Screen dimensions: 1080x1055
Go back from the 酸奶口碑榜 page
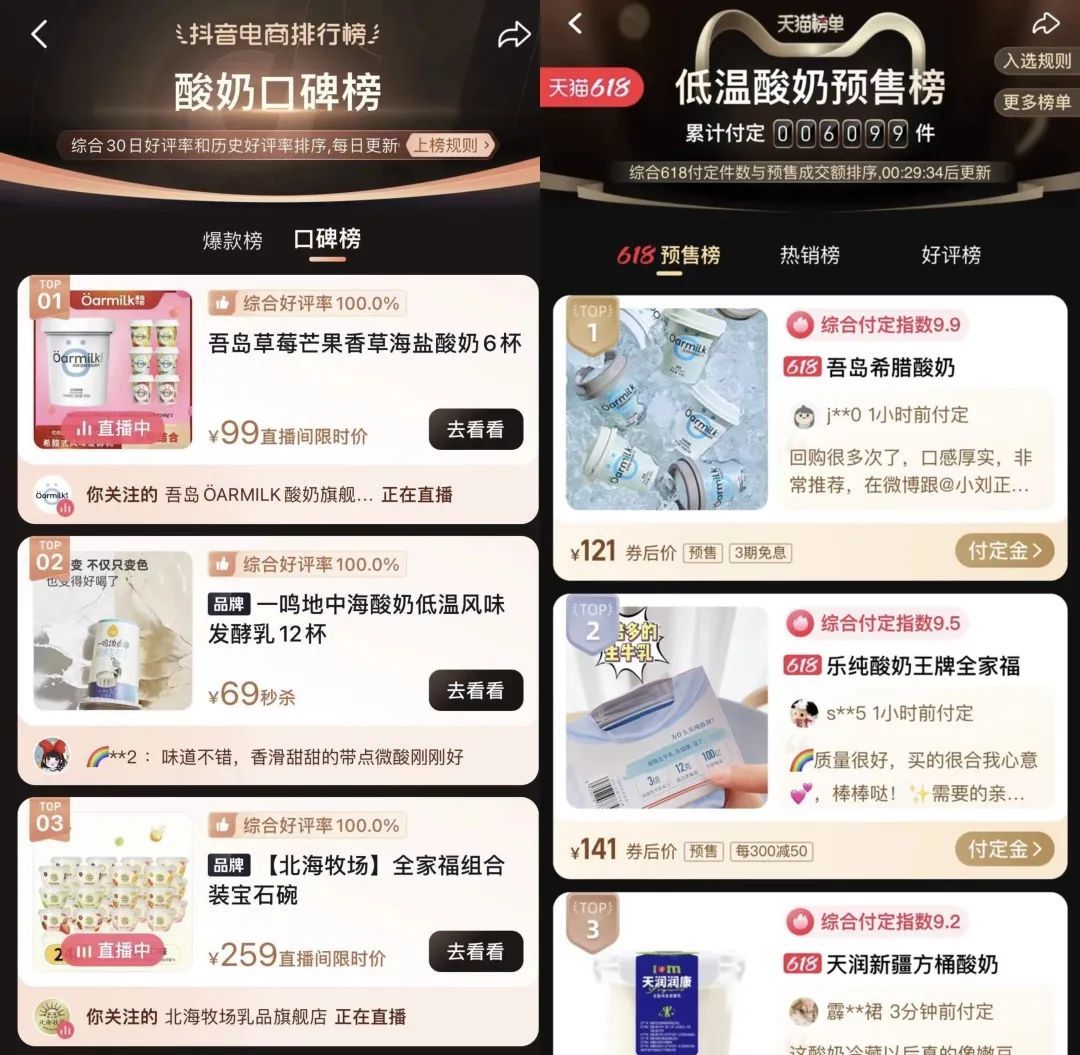39,35
